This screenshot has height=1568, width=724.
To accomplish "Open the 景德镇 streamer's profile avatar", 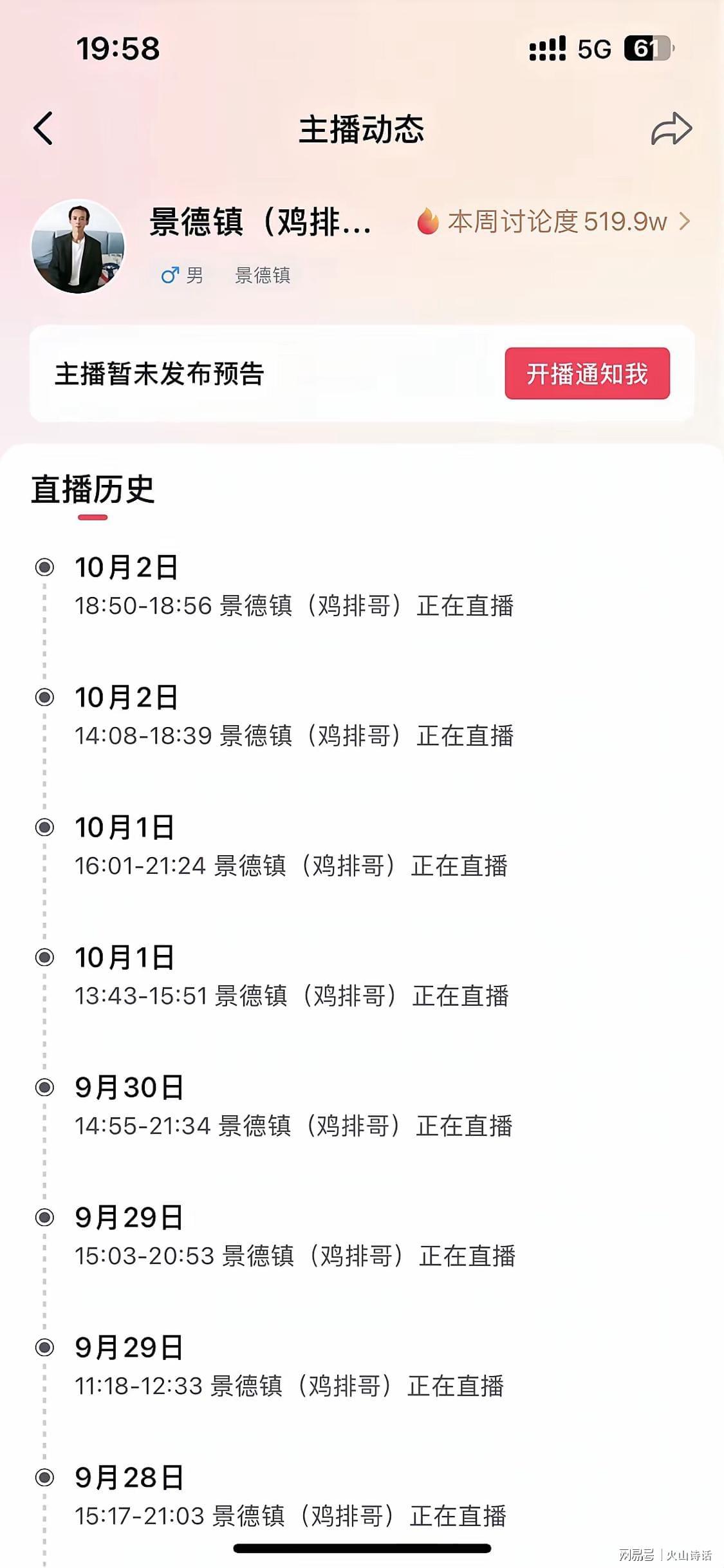I will 78,247.
